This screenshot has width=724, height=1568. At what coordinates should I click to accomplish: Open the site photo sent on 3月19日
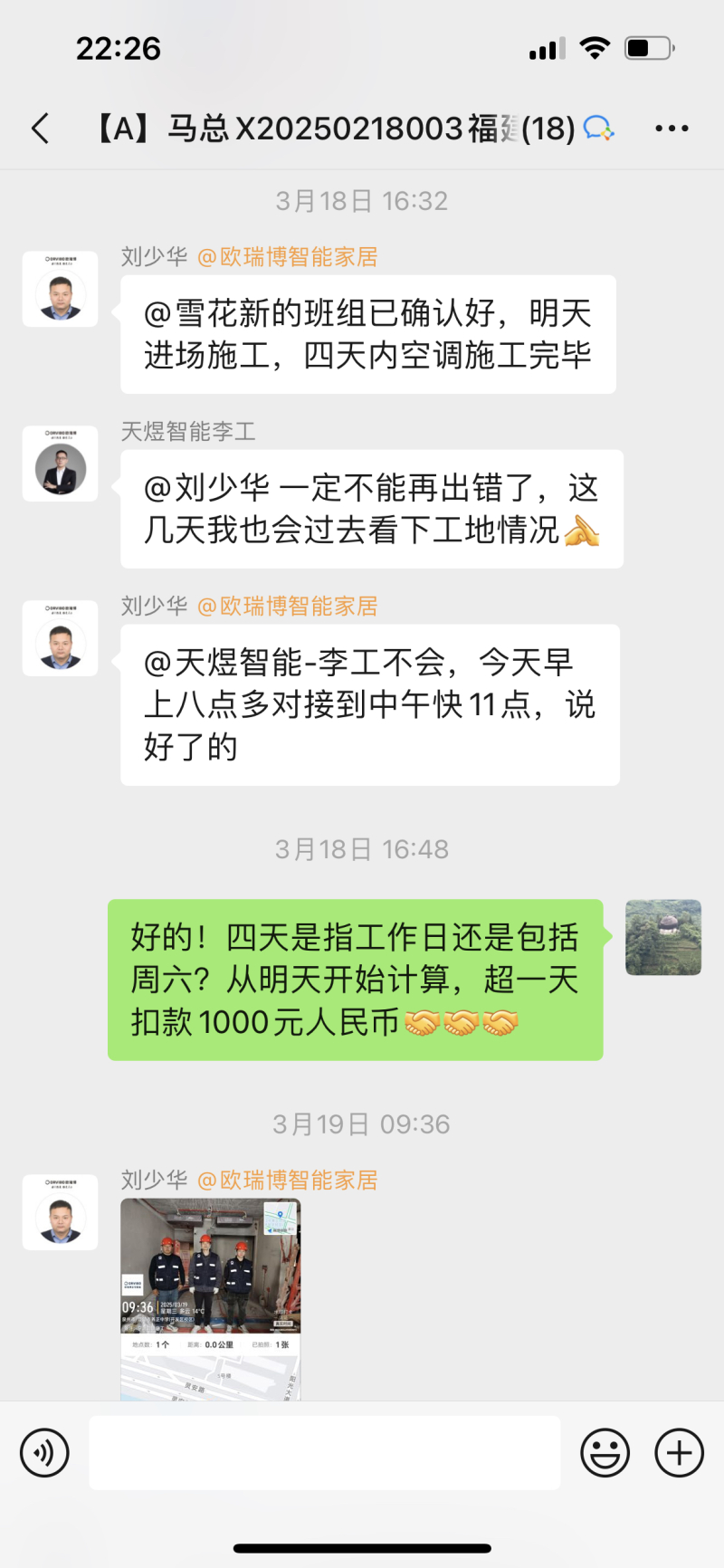[210, 1299]
